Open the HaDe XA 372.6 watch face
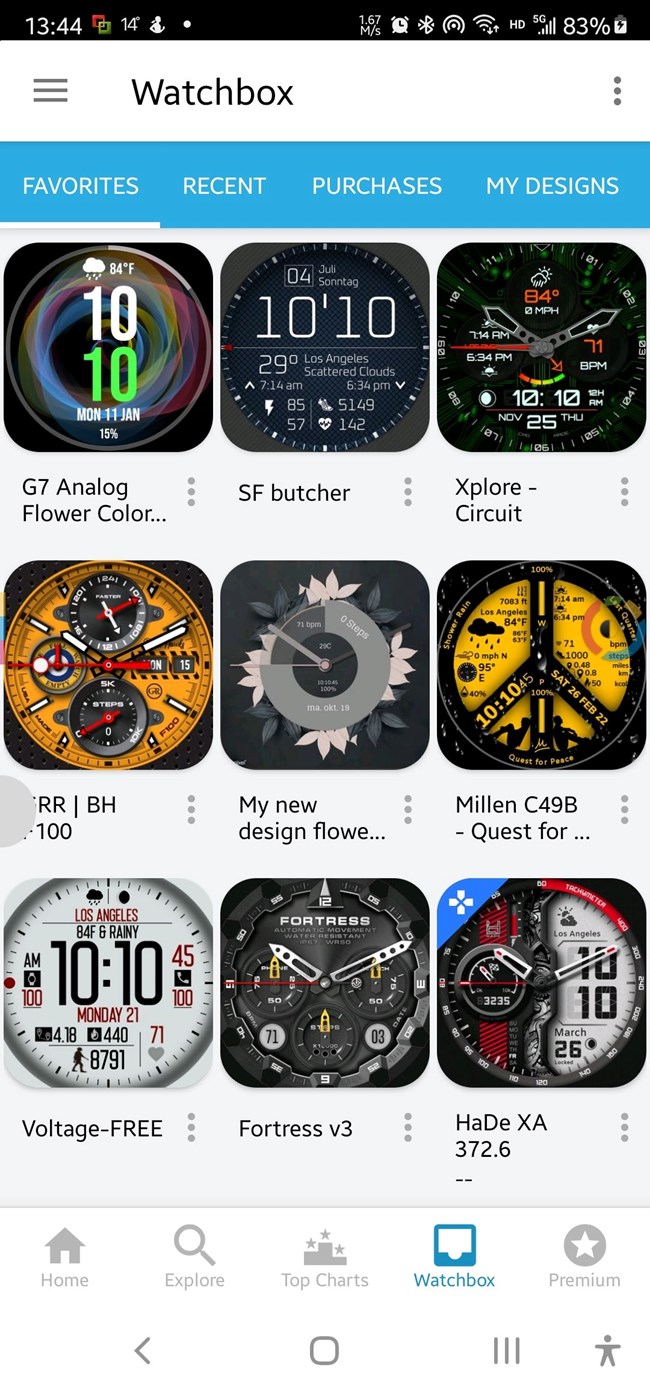Viewport: 650px width, 1394px height. [541, 982]
